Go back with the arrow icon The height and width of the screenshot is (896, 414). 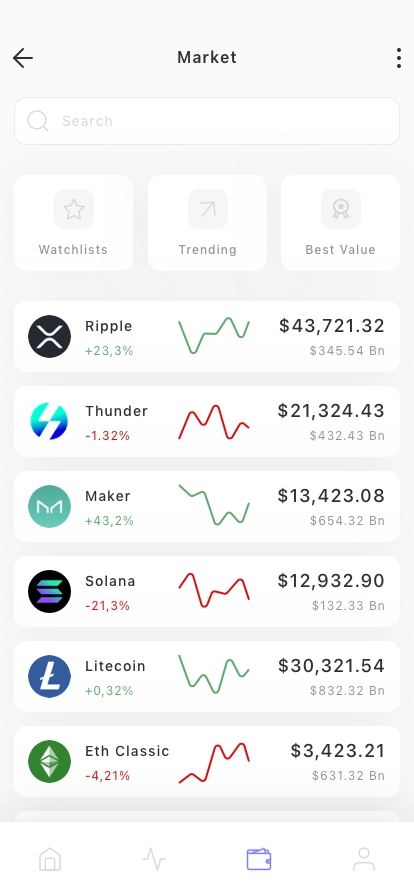(x=23, y=58)
